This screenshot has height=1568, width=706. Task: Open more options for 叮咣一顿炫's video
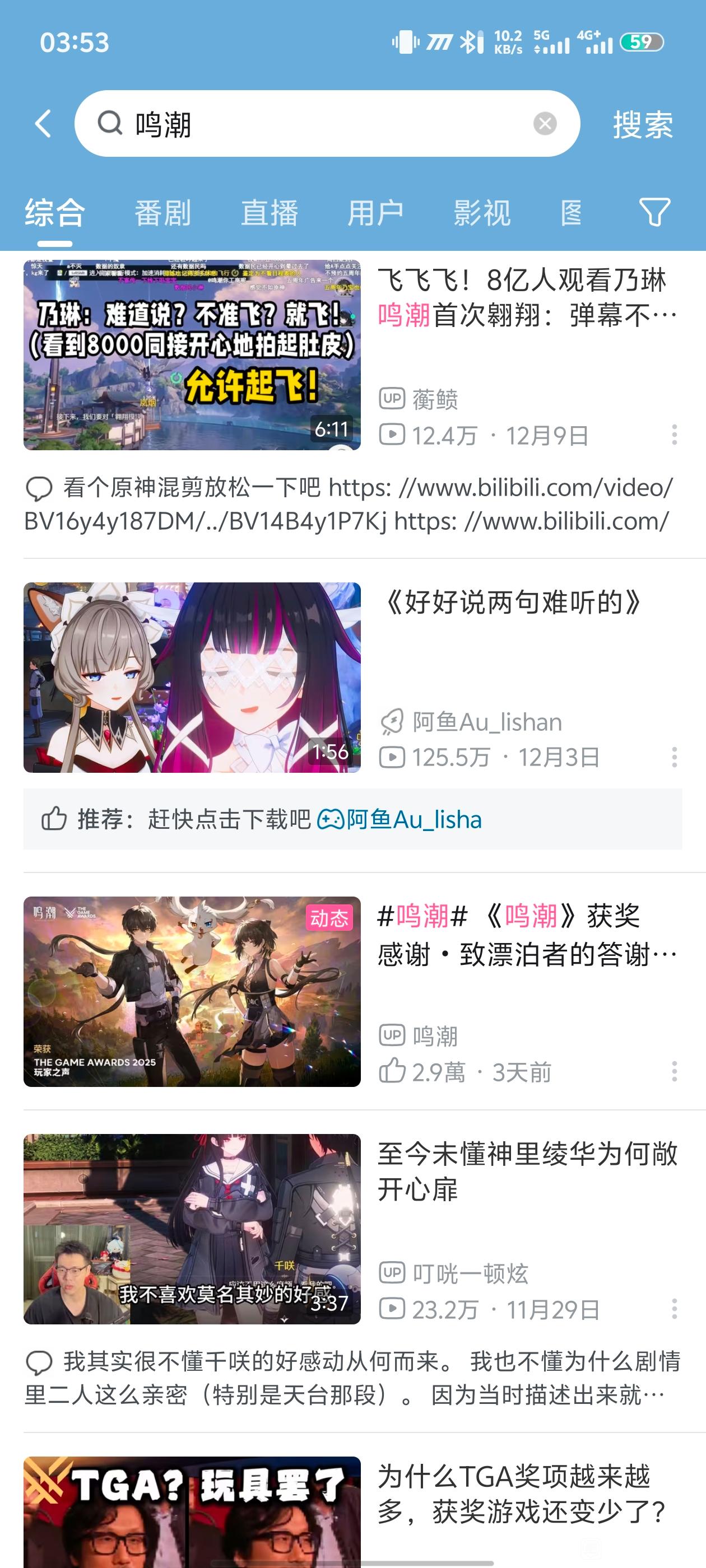[x=674, y=1309]
